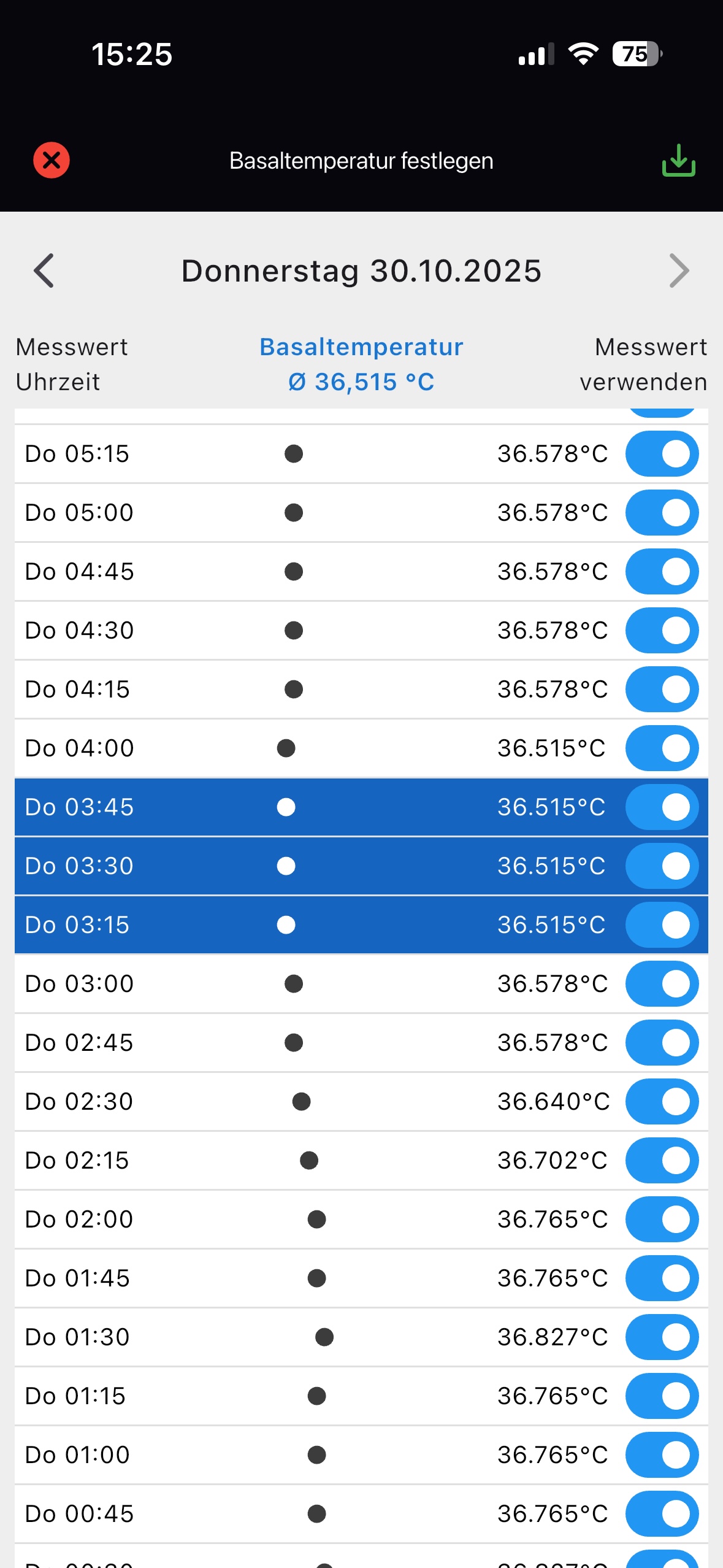Click the temperature dot marker for Do 01:30
Screen dimensions: 723x1568
point(324,1337)
